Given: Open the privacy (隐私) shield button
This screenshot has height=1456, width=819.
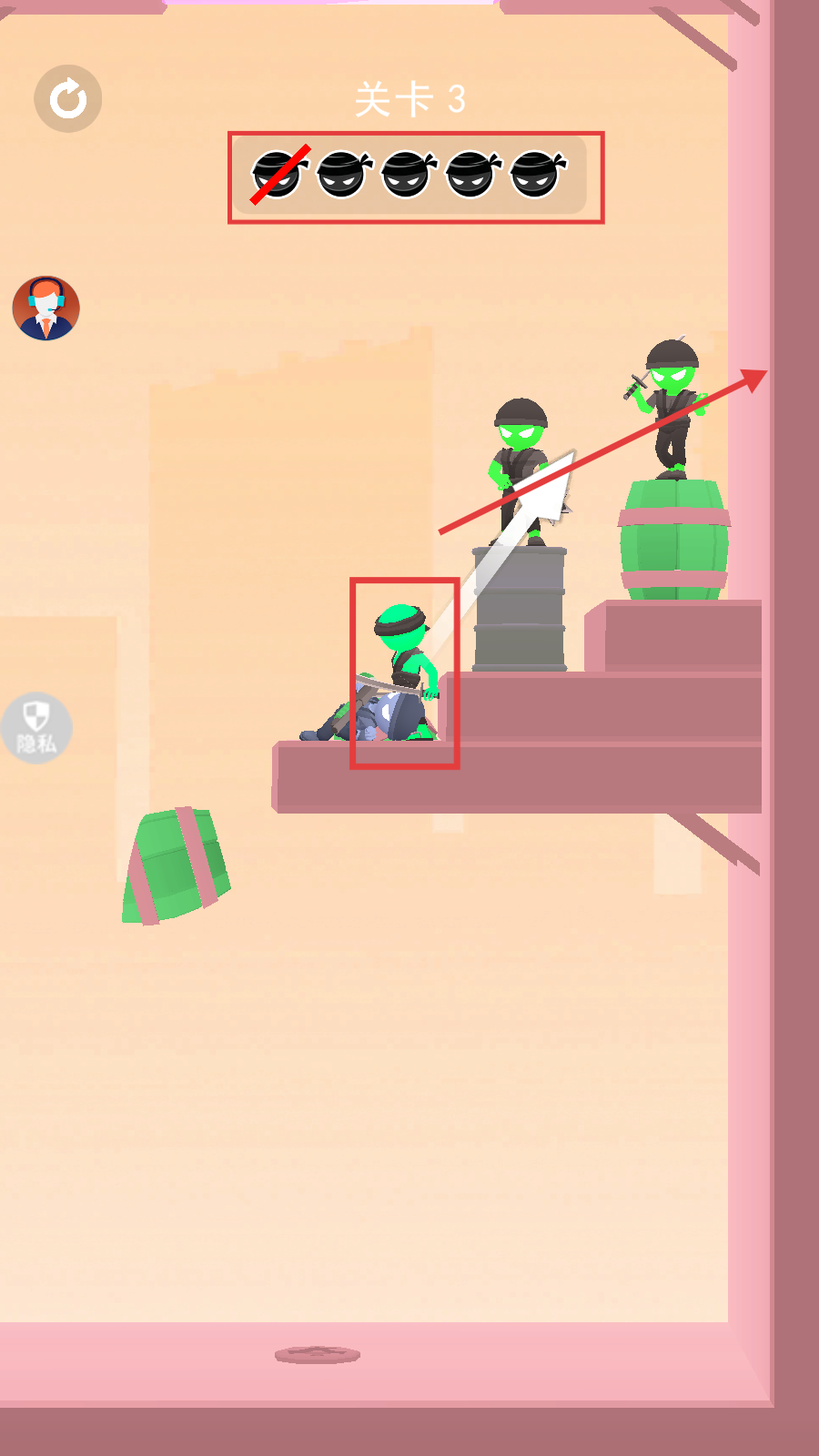Looking at the screenshot, I should (36, 727).
